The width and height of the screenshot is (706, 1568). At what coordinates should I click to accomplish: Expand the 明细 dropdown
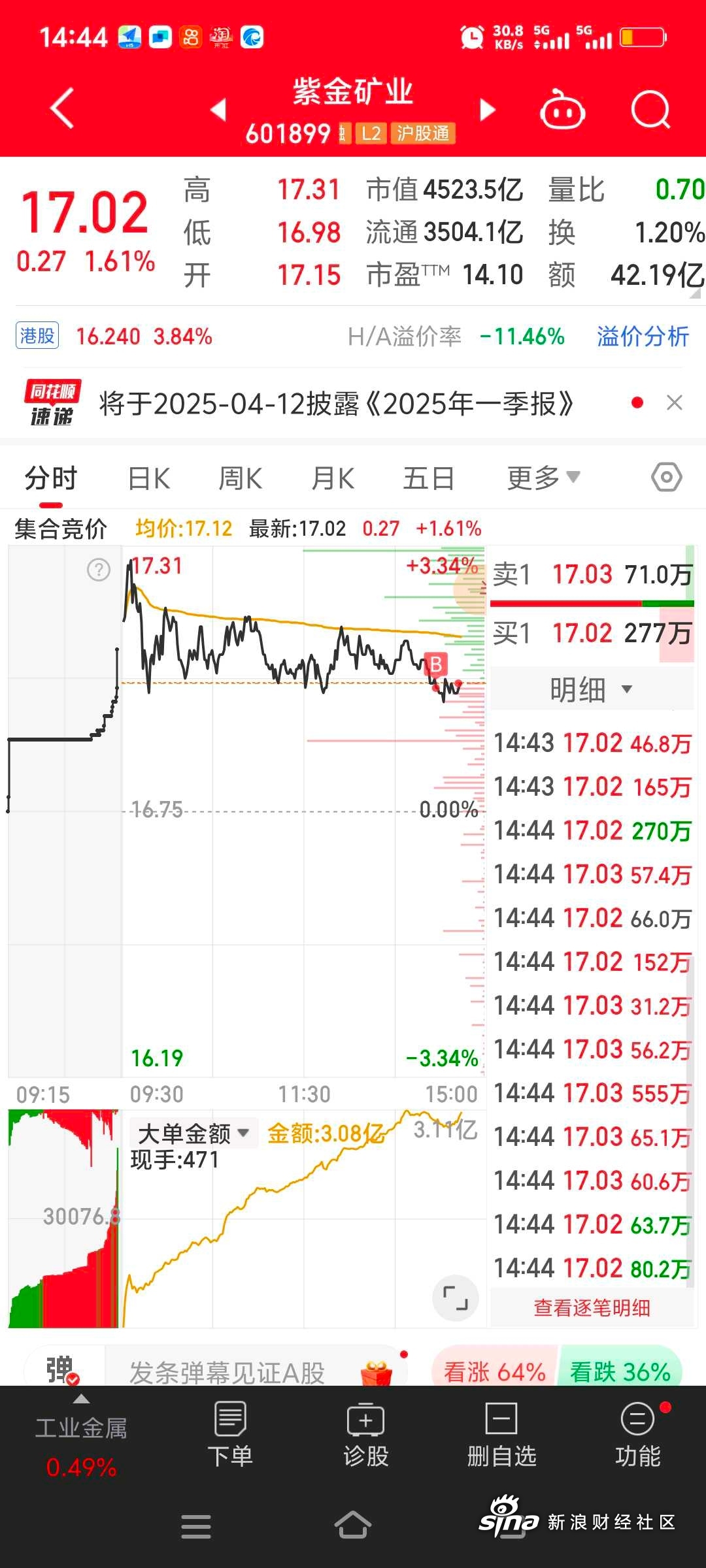pyautogui.click(x=591, y=689)
